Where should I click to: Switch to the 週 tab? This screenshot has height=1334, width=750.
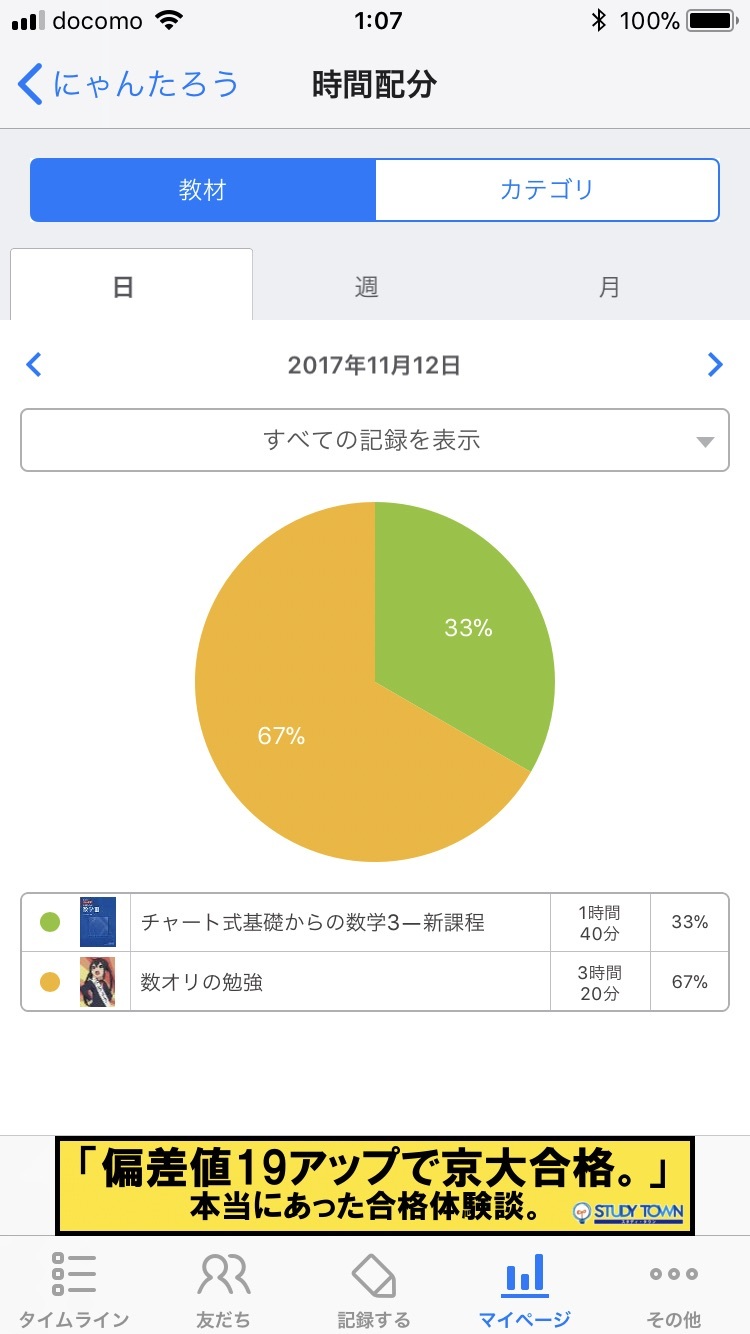point(366,287)
